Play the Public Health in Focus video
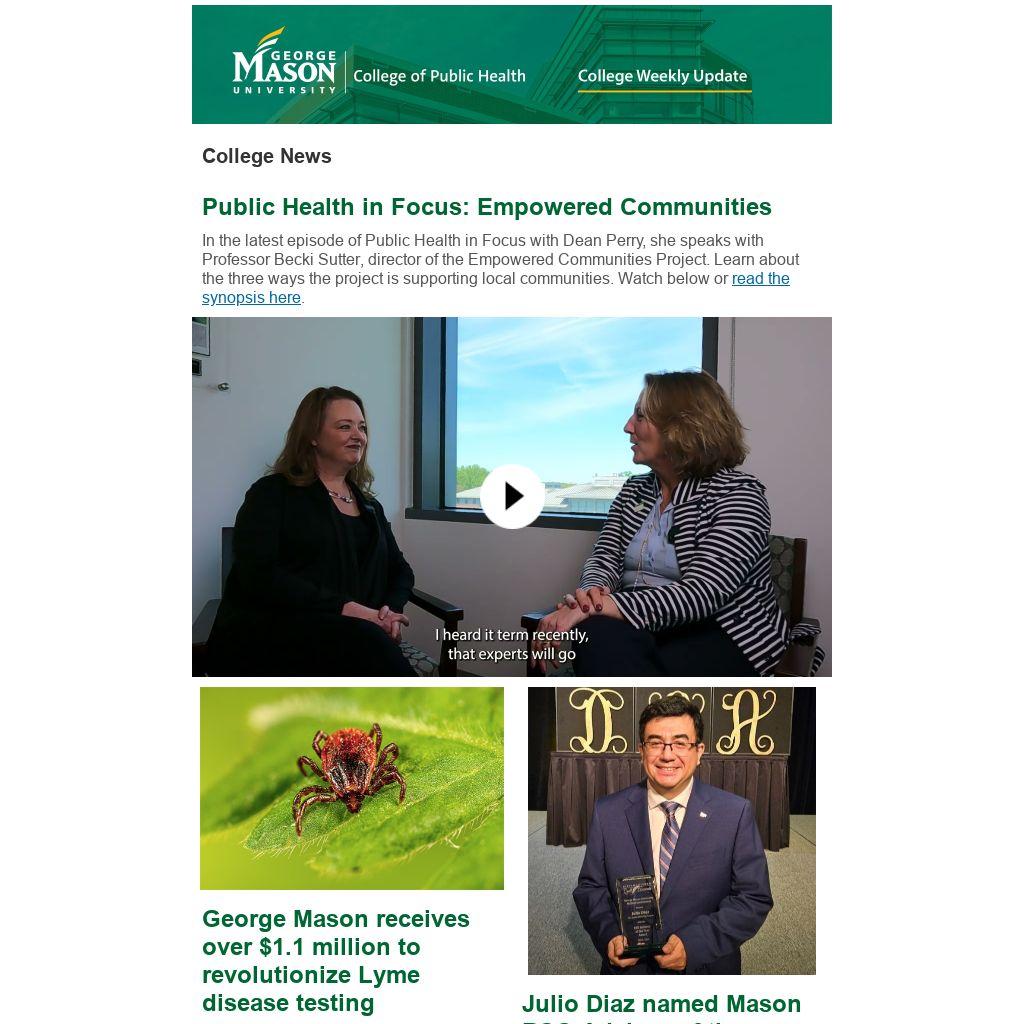Image resolution: width=1024 pixels, height=1024 pixels. coord(512,496)
